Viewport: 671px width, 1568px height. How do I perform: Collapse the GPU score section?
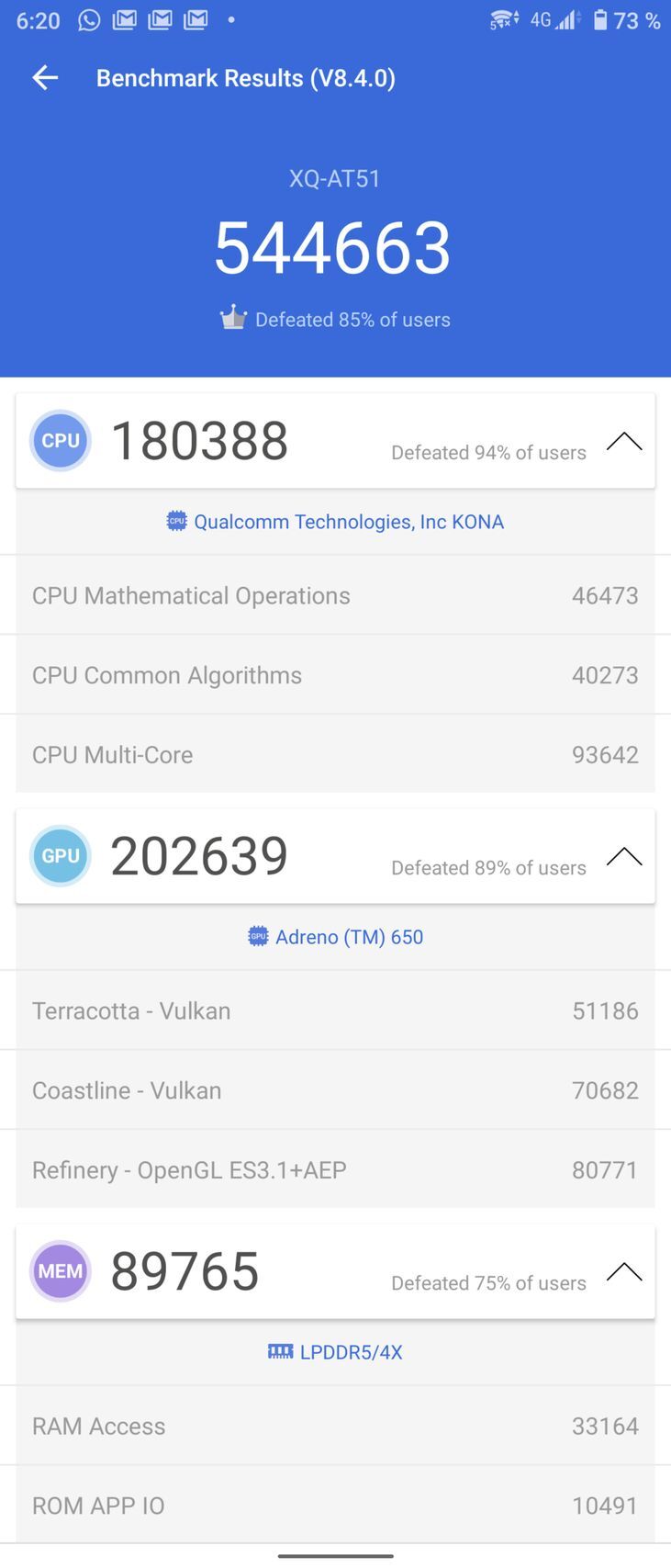click(x=624, y=857)
